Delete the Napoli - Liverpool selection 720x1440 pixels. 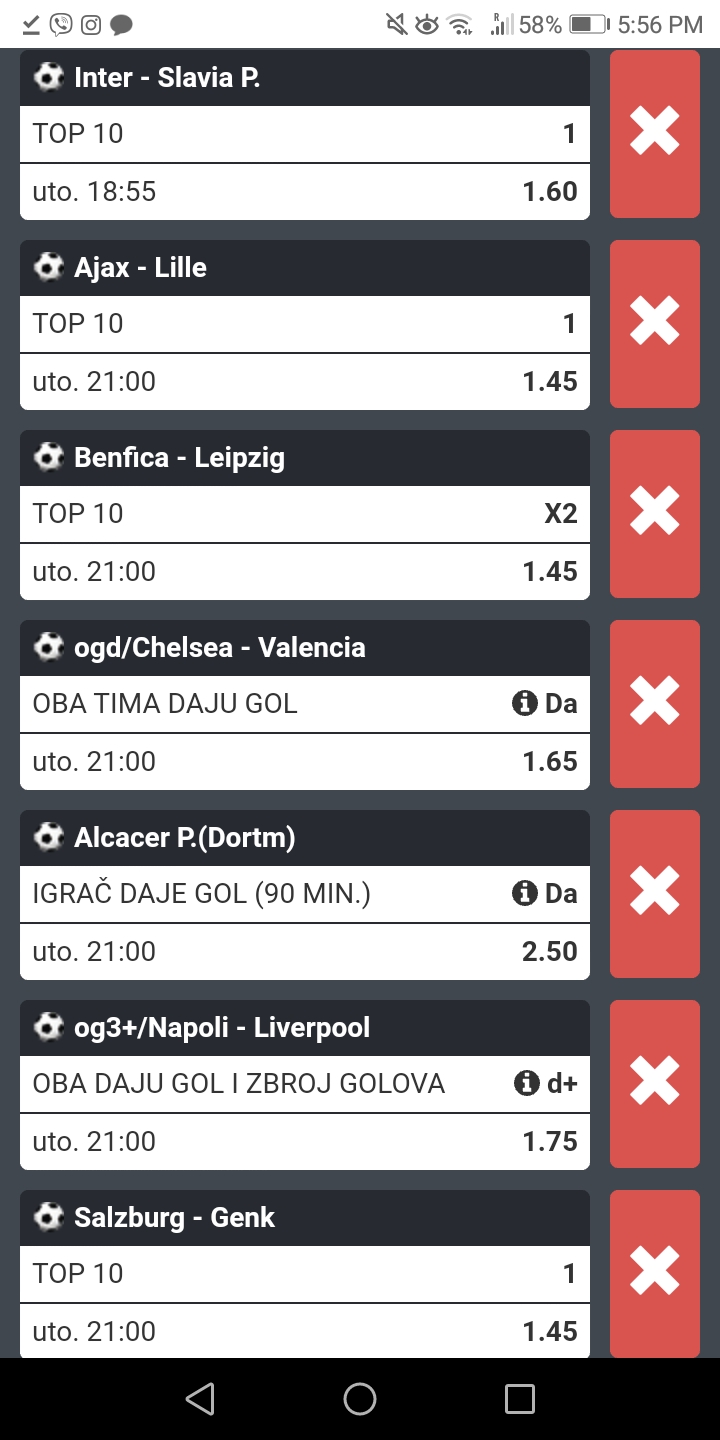point(655,1084)
